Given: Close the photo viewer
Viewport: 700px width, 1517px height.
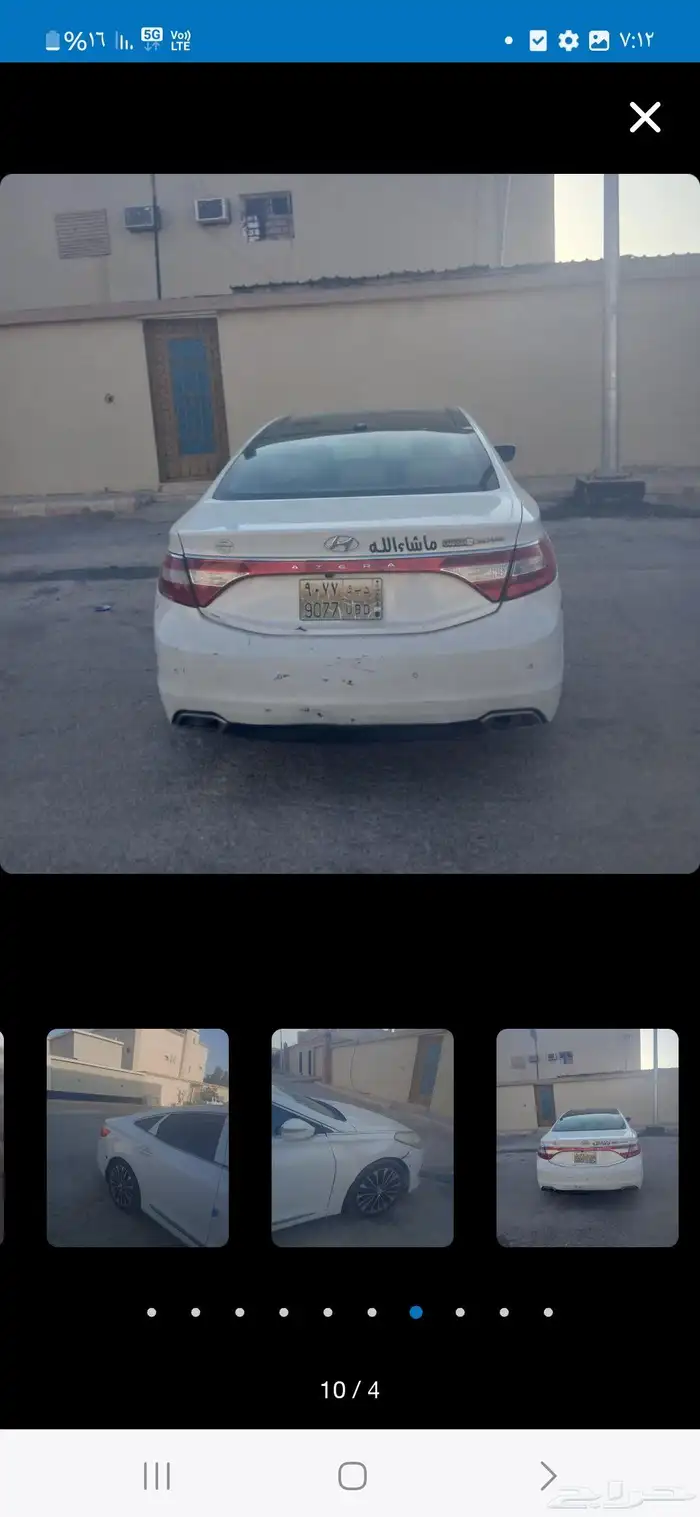Looking at the screenshot, I should click(645, 118).
